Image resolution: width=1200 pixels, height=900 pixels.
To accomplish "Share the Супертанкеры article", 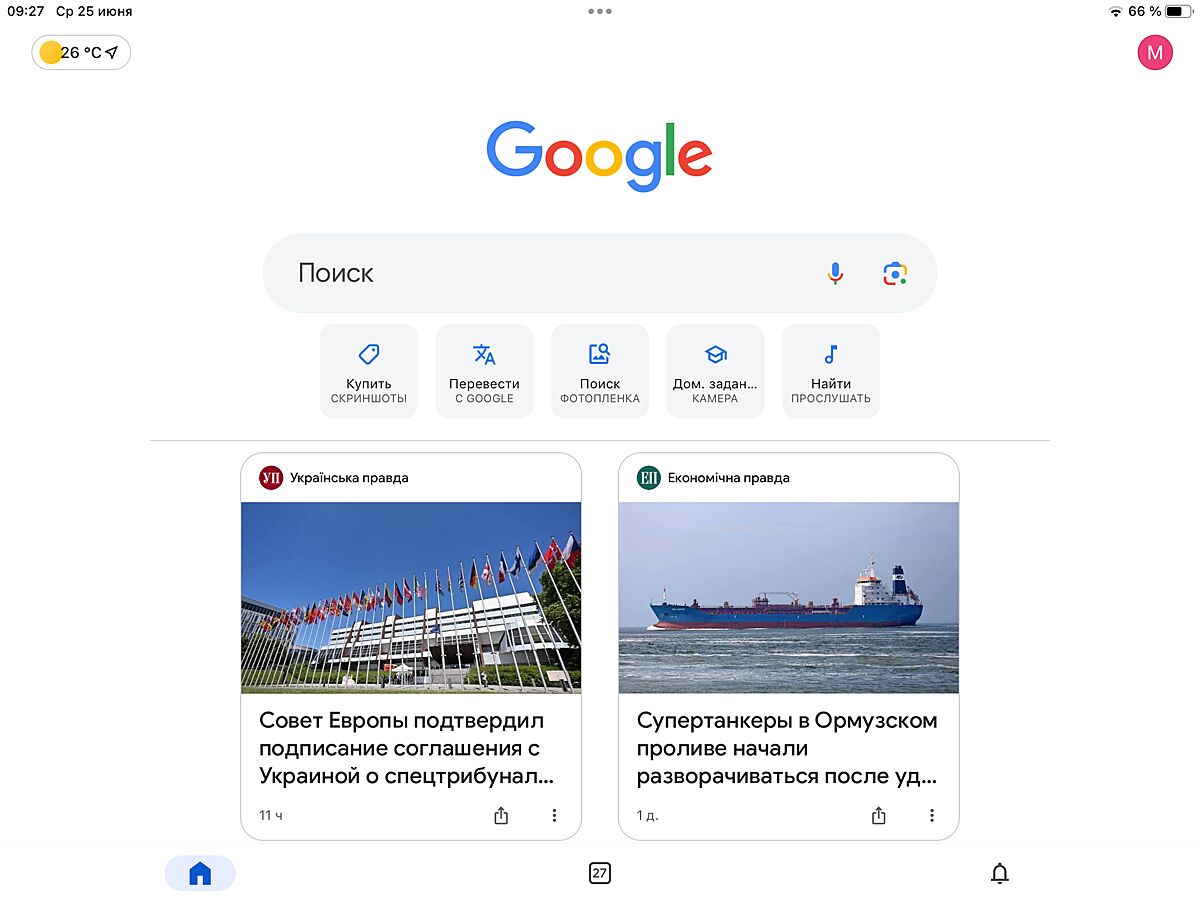I will (878, 816).
